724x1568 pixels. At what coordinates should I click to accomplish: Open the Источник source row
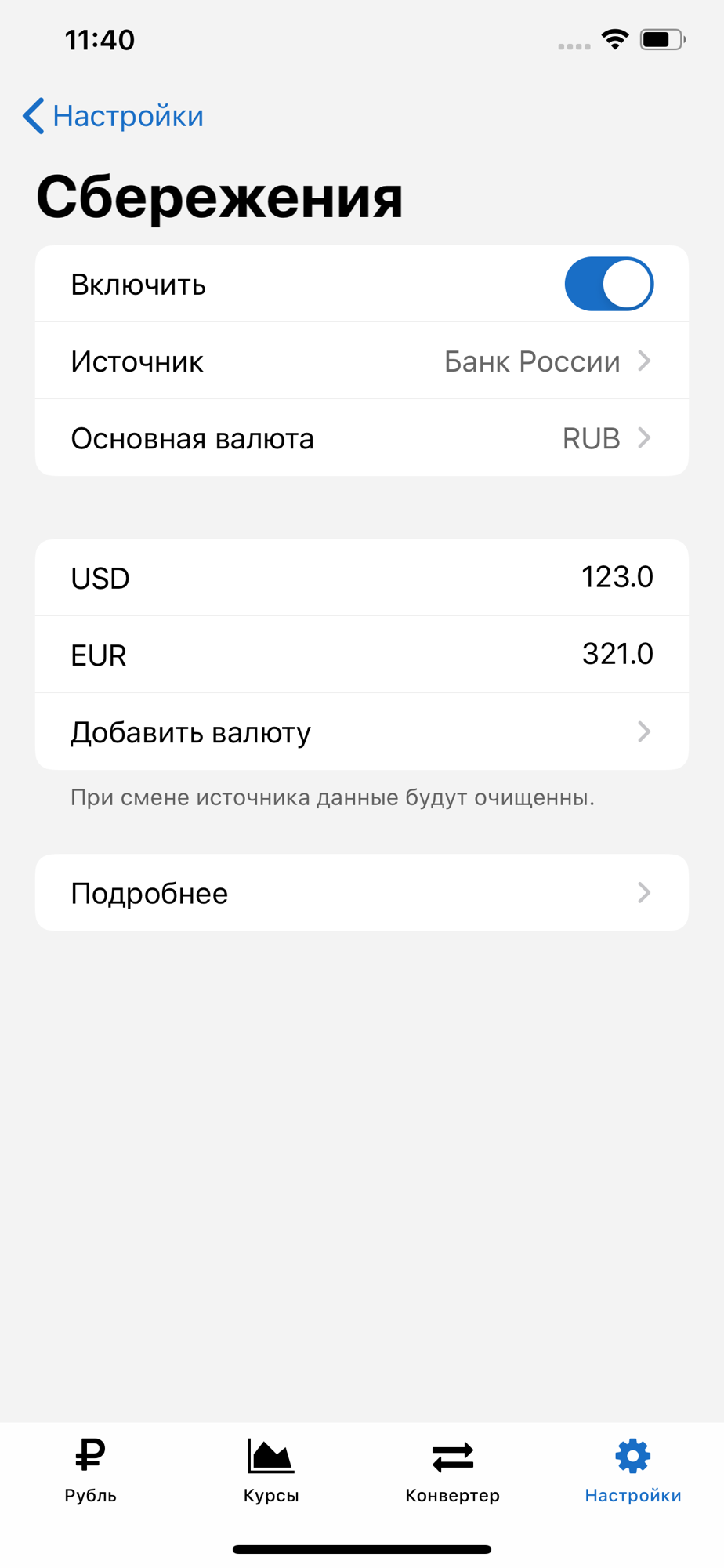(x=362, y=361)
